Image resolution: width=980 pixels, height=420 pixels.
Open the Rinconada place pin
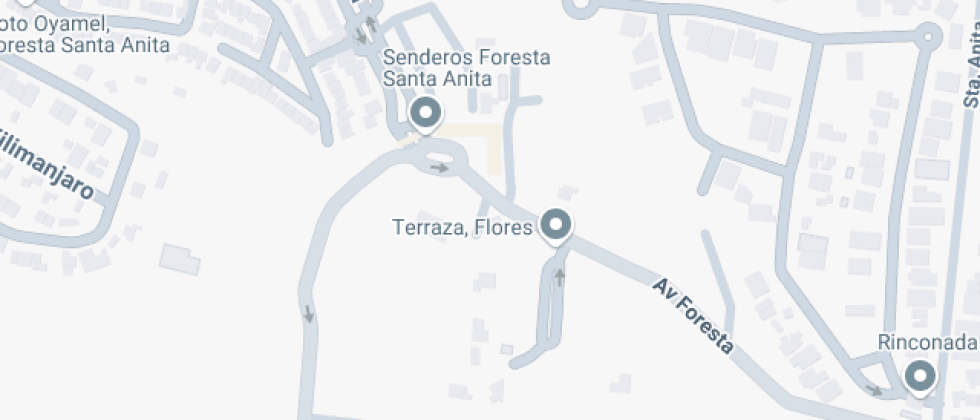coord(920,378)
